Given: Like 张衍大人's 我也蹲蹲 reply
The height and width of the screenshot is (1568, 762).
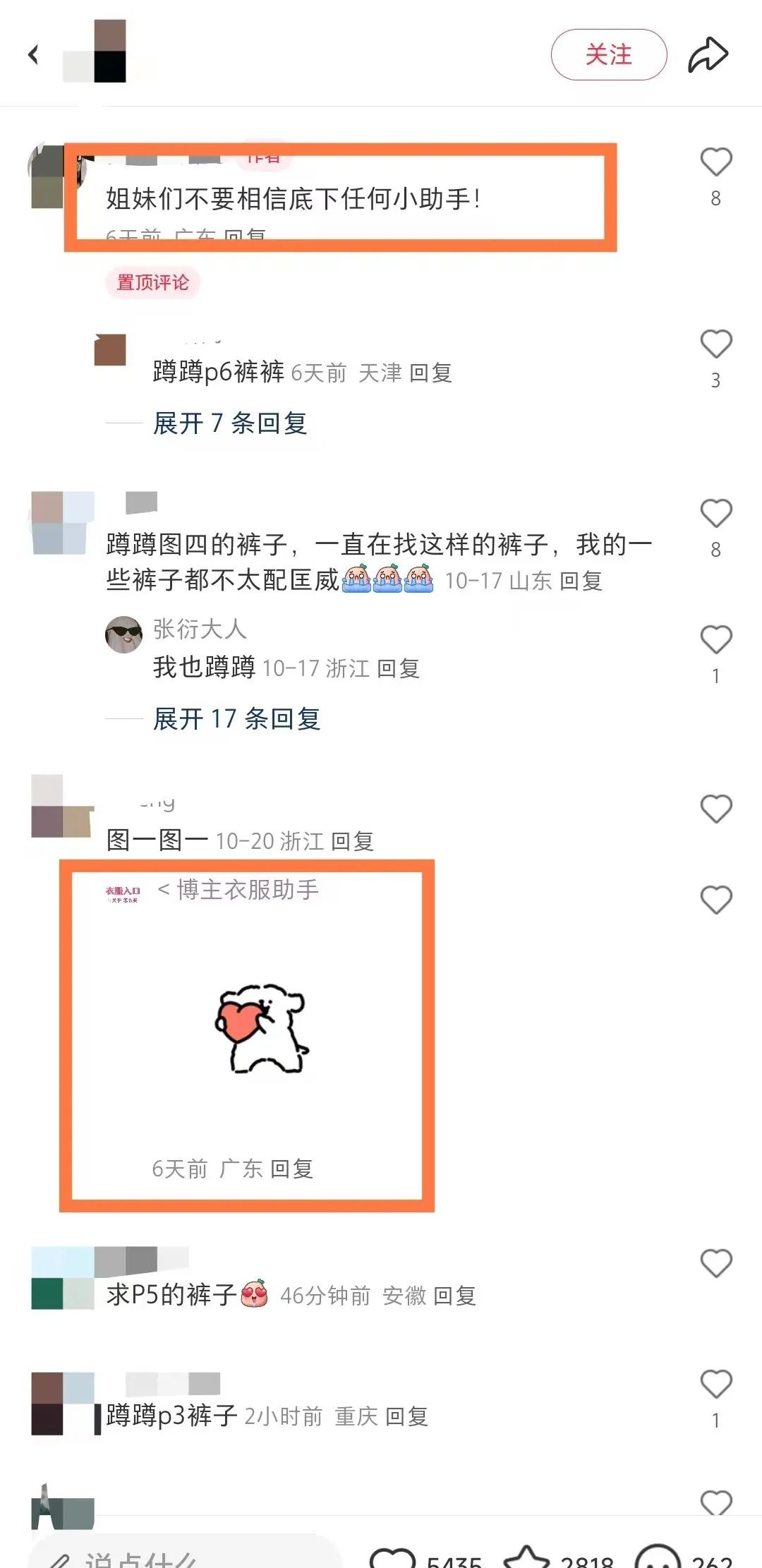Looking at the screenshot, I should [715, 640].
